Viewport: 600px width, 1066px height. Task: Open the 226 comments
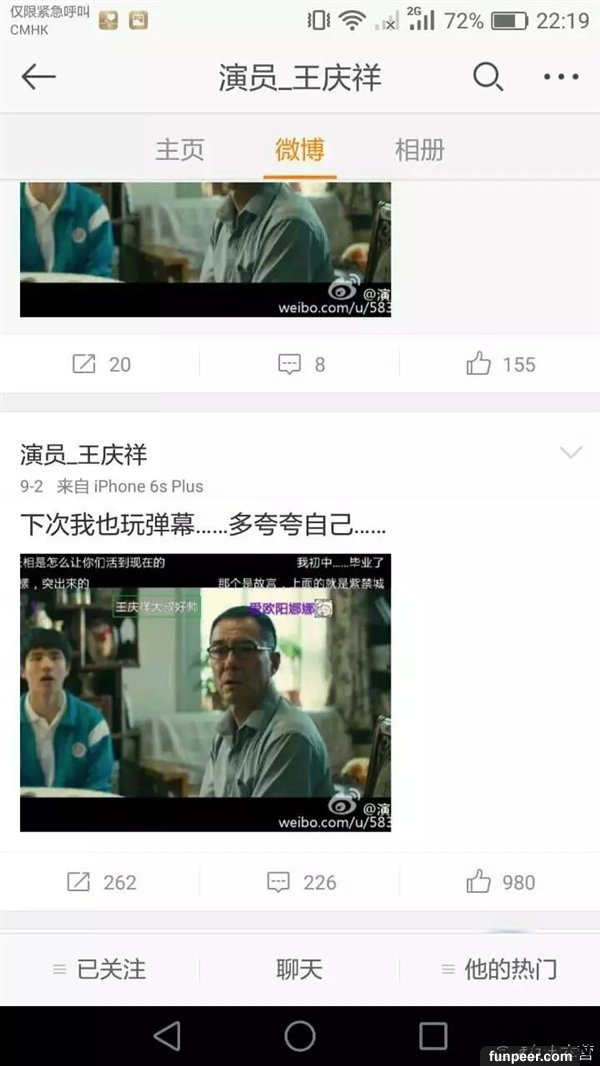pyautogui.click(x=300, y=882)
